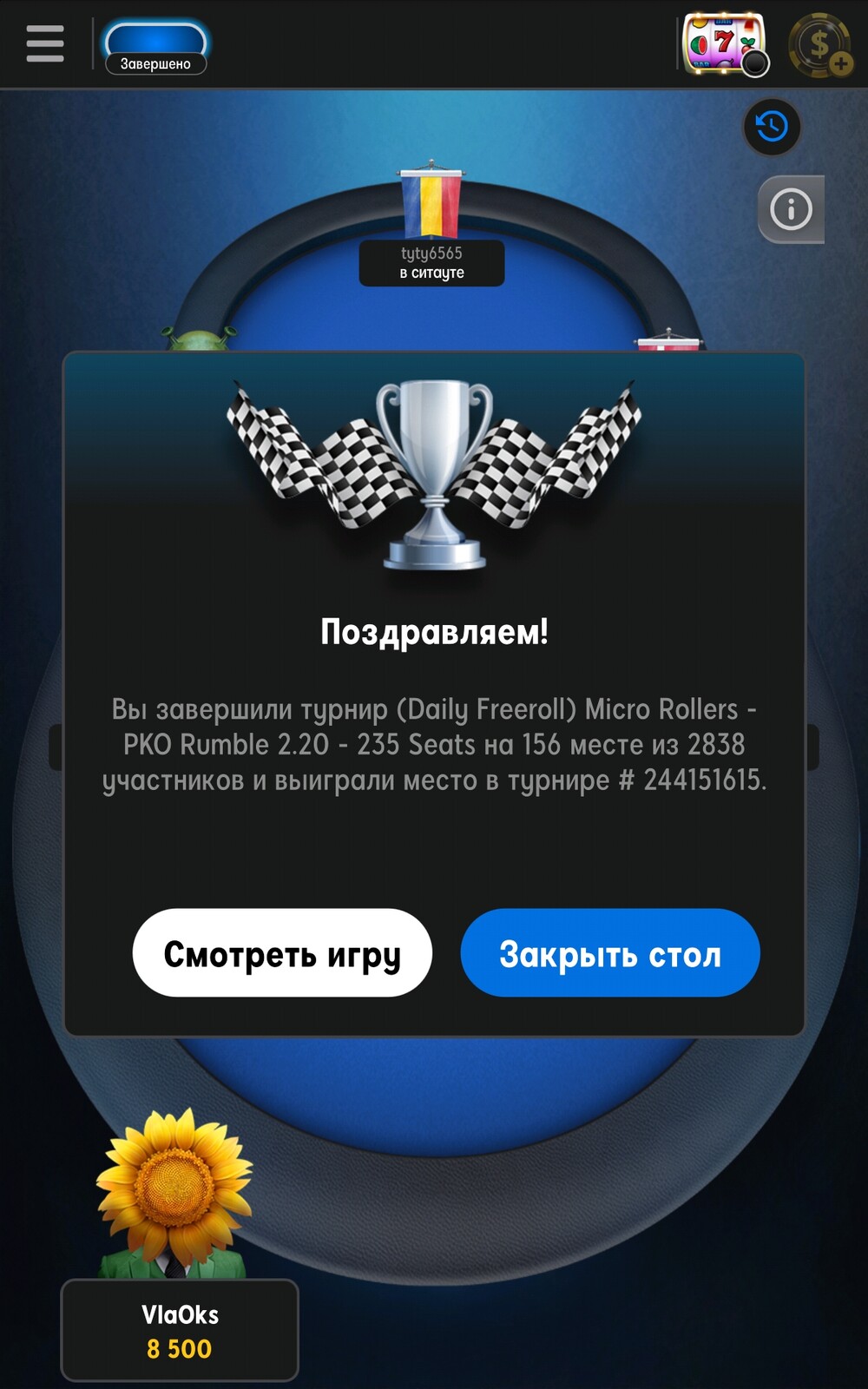Screen dimensions: 868x1389
Task: Tap Смотреть игру to watch game
Action: tap(282, 953)
